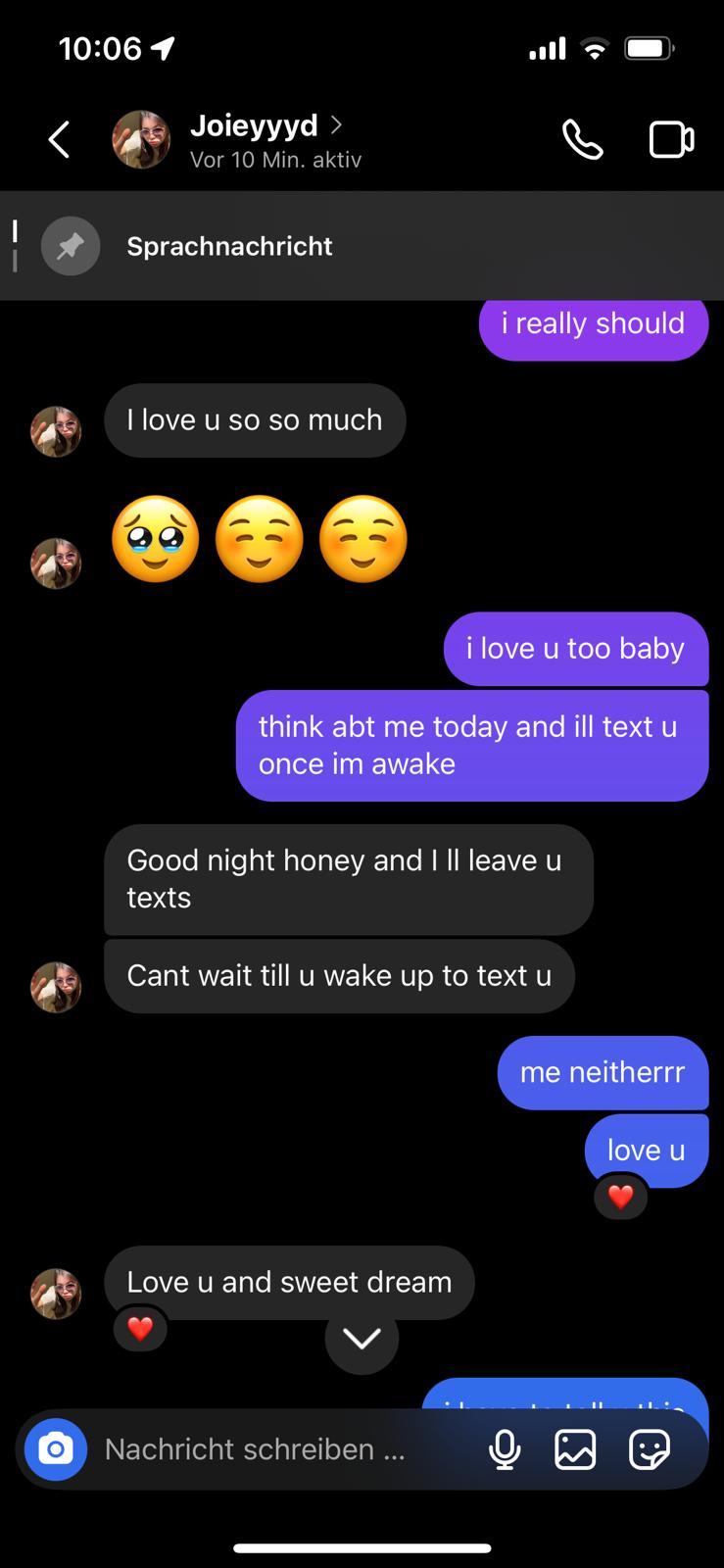Start a voice call with Joieyyyd
This screenshot has width=724, height=1568.
point(582,139)
